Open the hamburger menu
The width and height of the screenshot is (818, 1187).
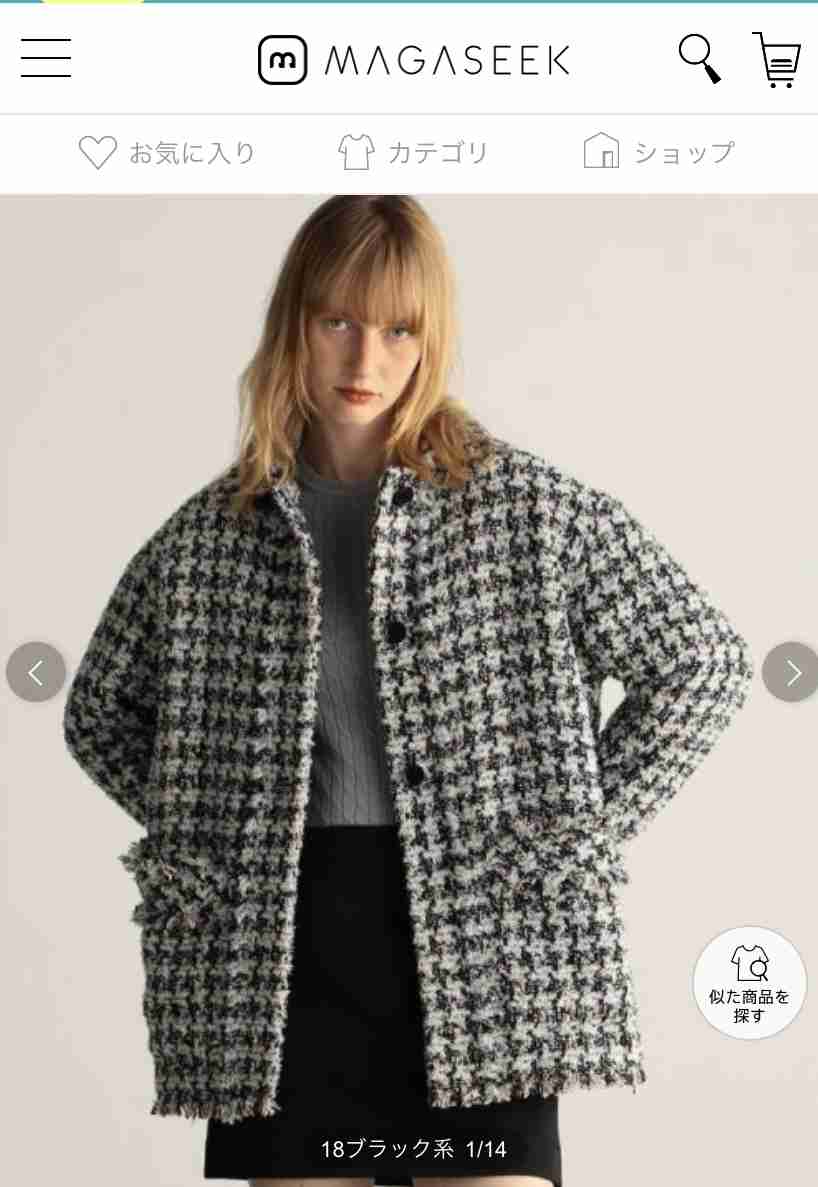tap(46, 58)
